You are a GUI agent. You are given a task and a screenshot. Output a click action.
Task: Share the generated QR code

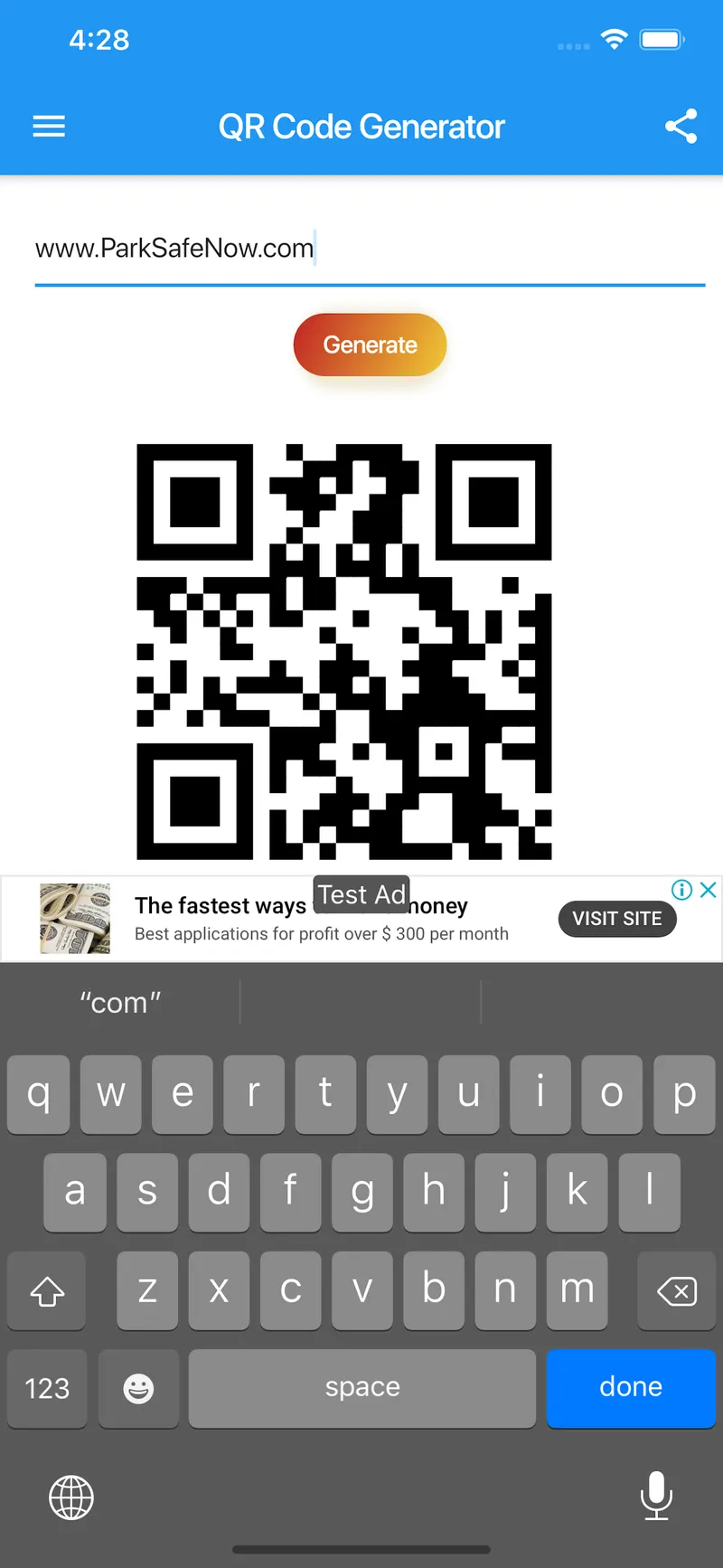click(681, 127)
